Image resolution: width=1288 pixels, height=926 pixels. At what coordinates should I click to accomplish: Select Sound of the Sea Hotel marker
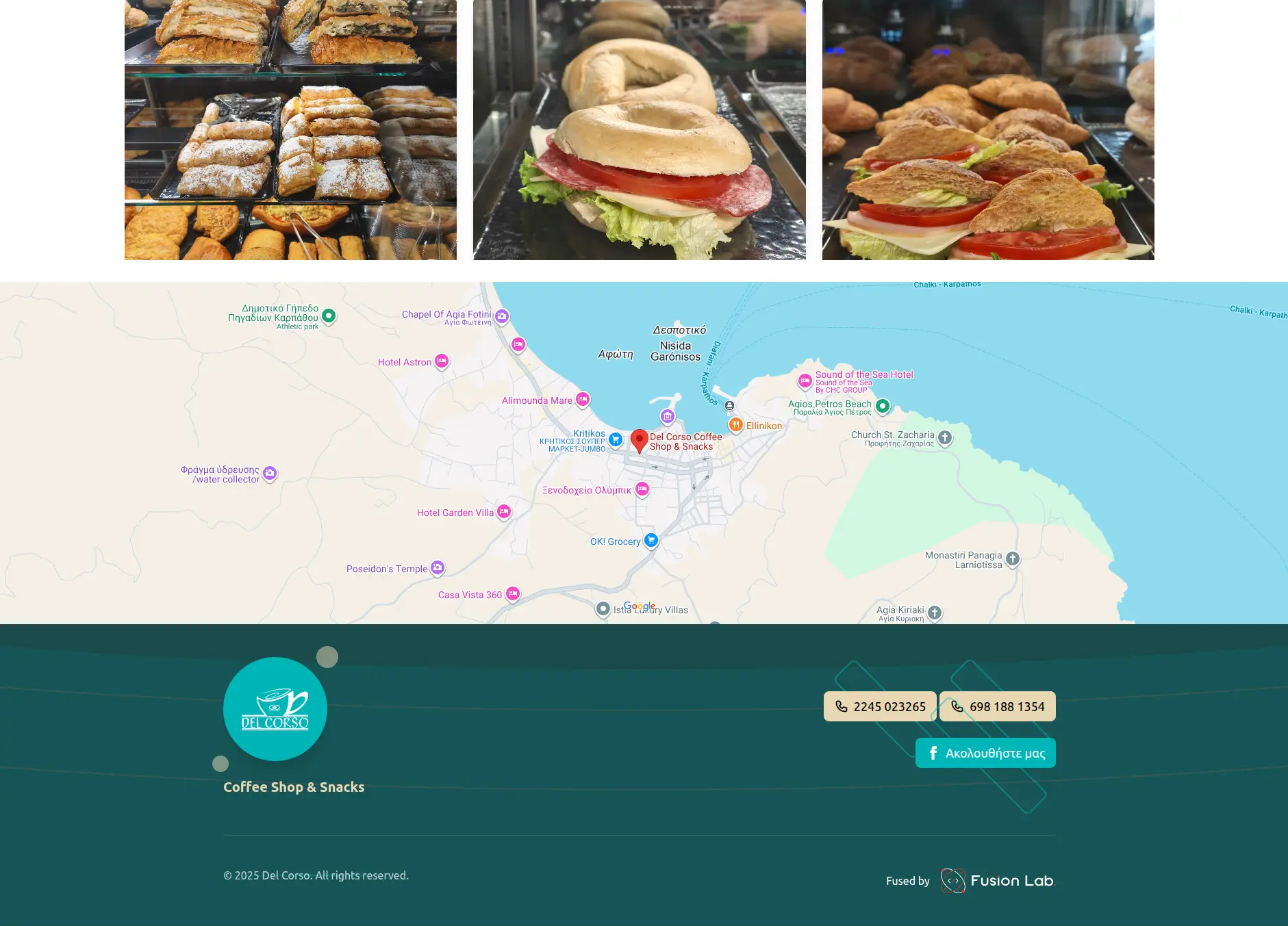[805, 381]
